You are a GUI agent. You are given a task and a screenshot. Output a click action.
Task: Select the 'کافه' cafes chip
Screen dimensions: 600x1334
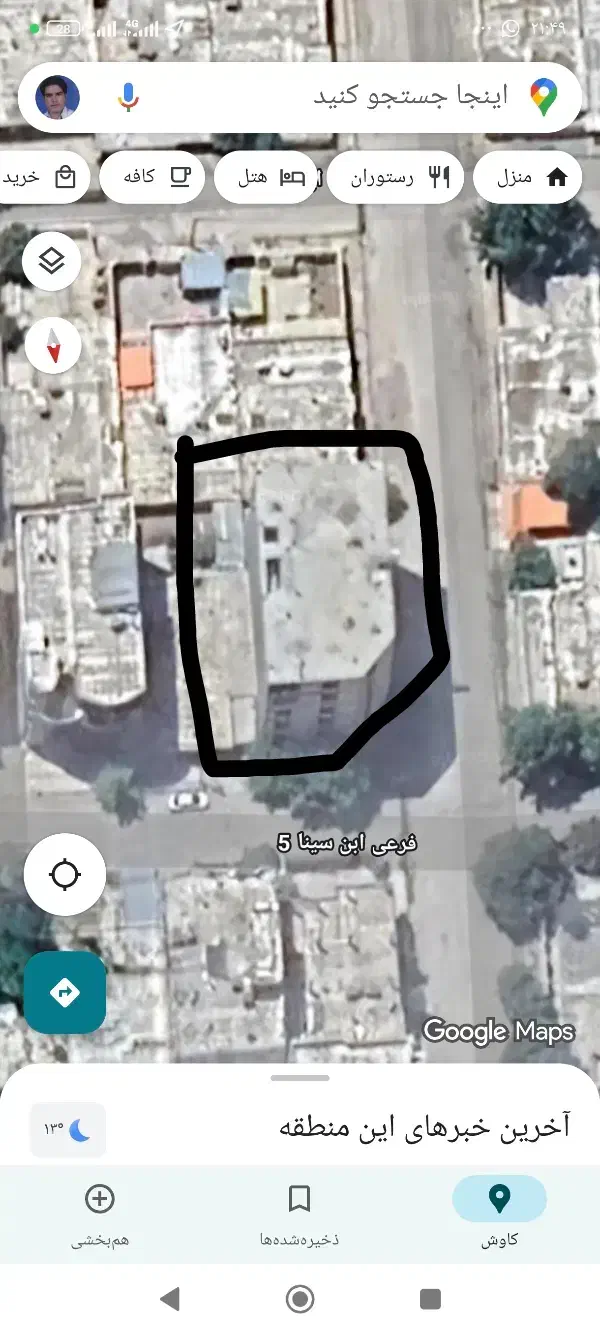pyautogui.click(x=150, y=178)
